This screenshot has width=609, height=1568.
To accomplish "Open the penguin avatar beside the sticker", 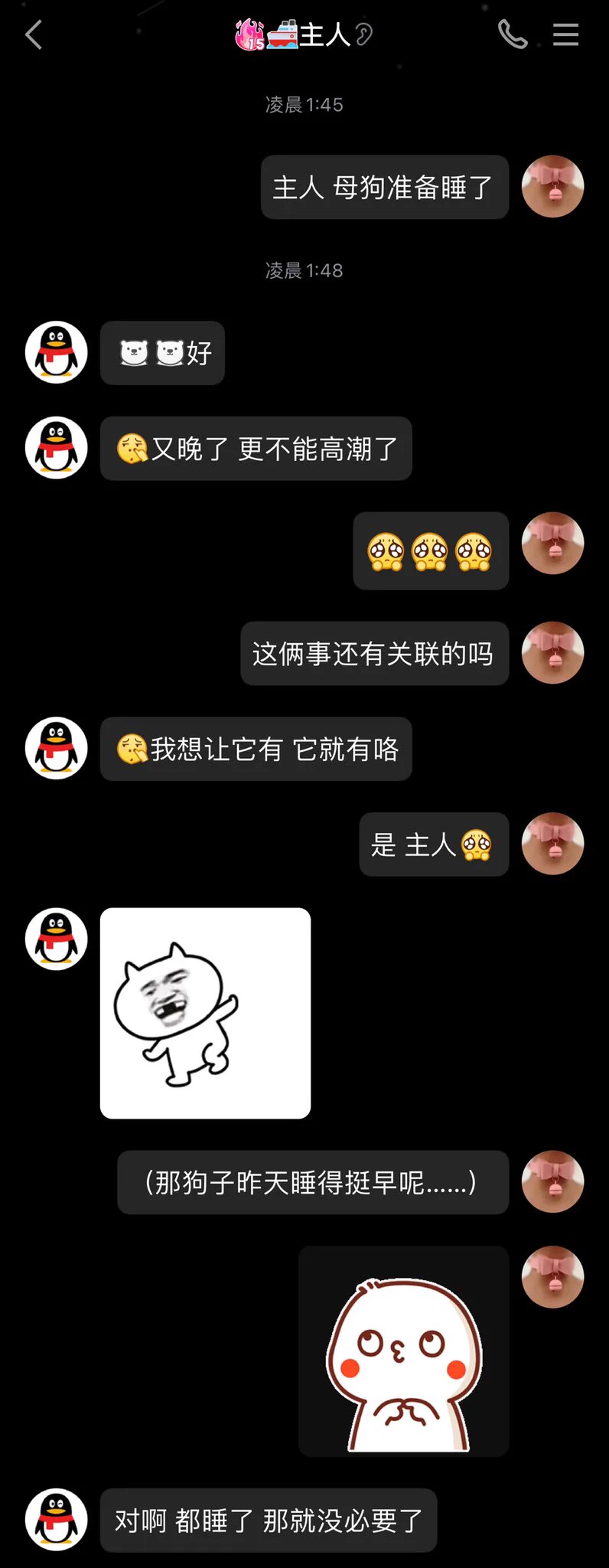I will [56, 939].
